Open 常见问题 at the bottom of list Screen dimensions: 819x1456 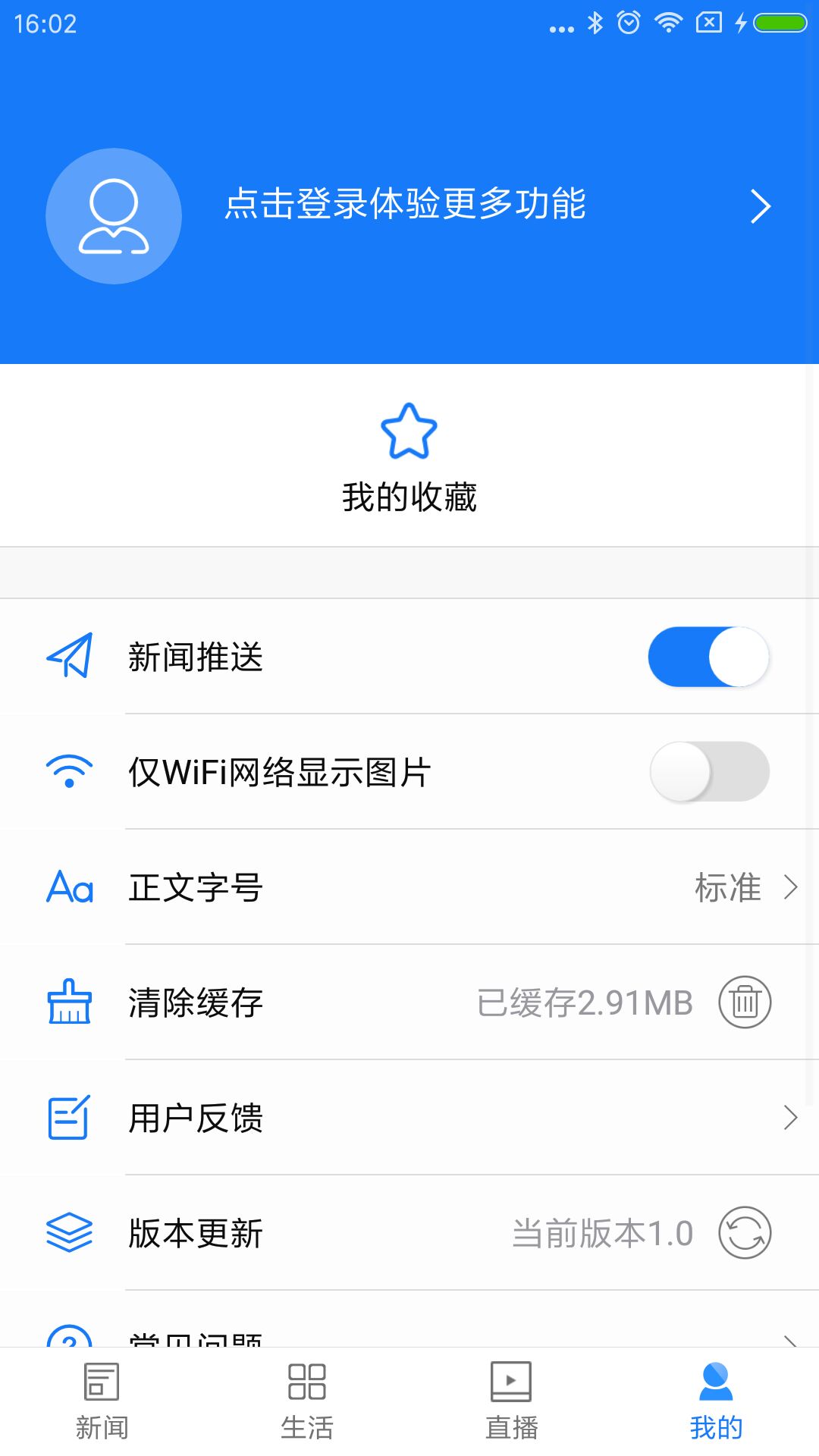(x=196, y=1342)
